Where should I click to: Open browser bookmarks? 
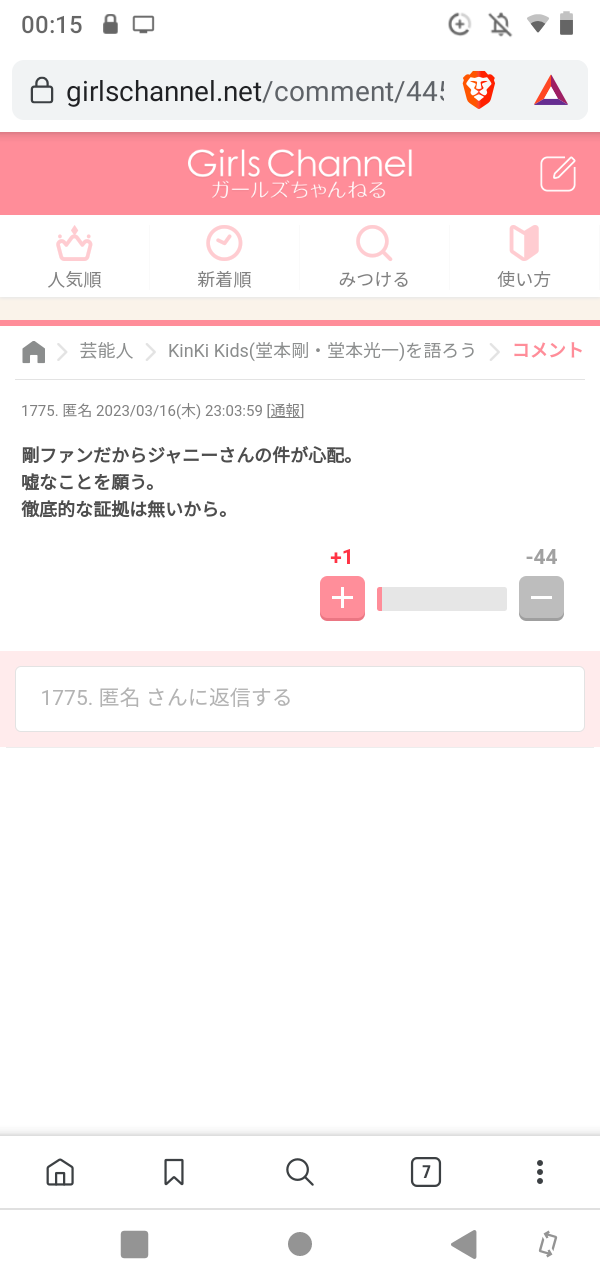point(174,1172)
